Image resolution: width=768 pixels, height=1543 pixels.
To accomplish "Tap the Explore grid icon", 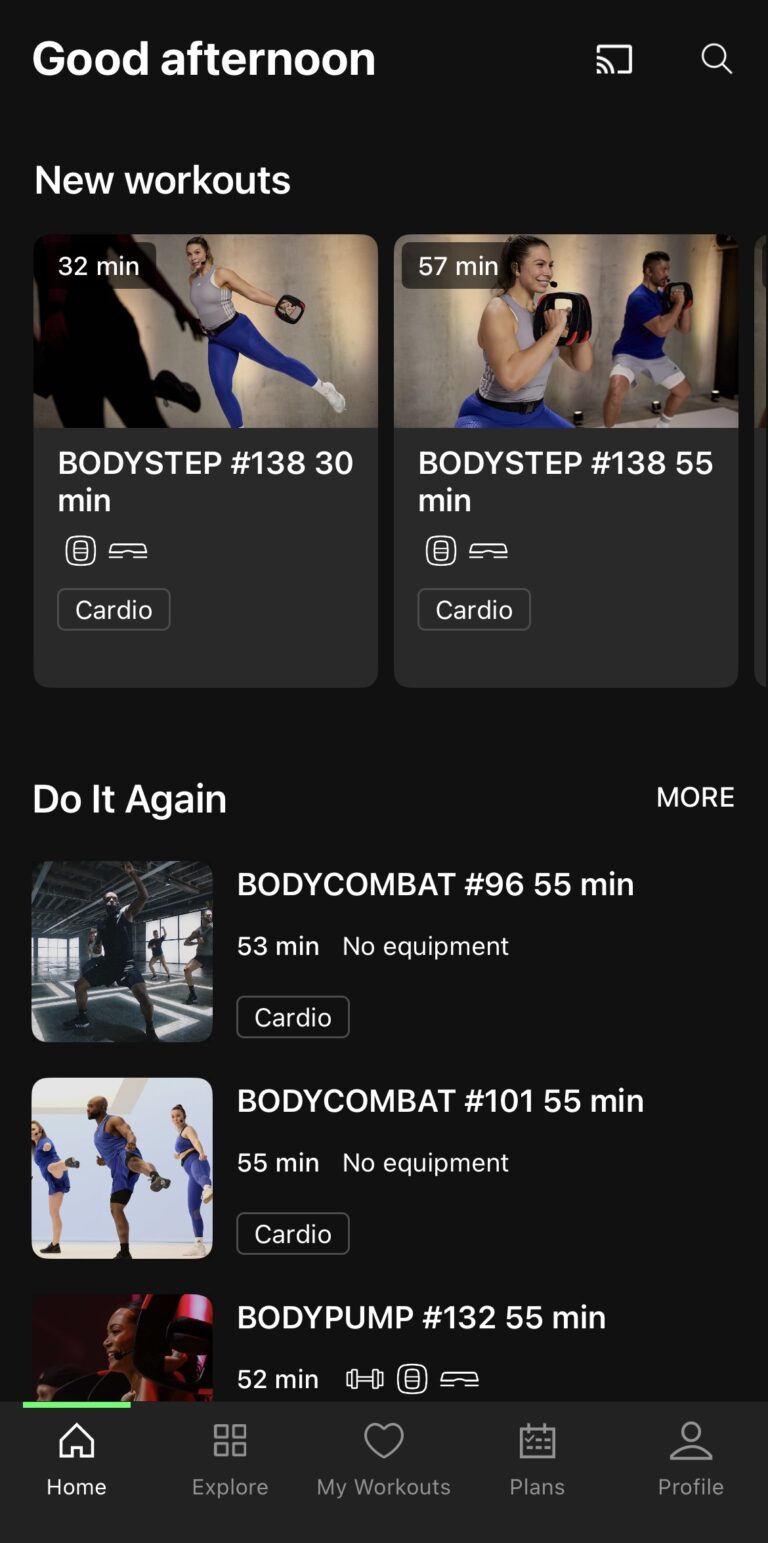I will [x=229, y=1440].
